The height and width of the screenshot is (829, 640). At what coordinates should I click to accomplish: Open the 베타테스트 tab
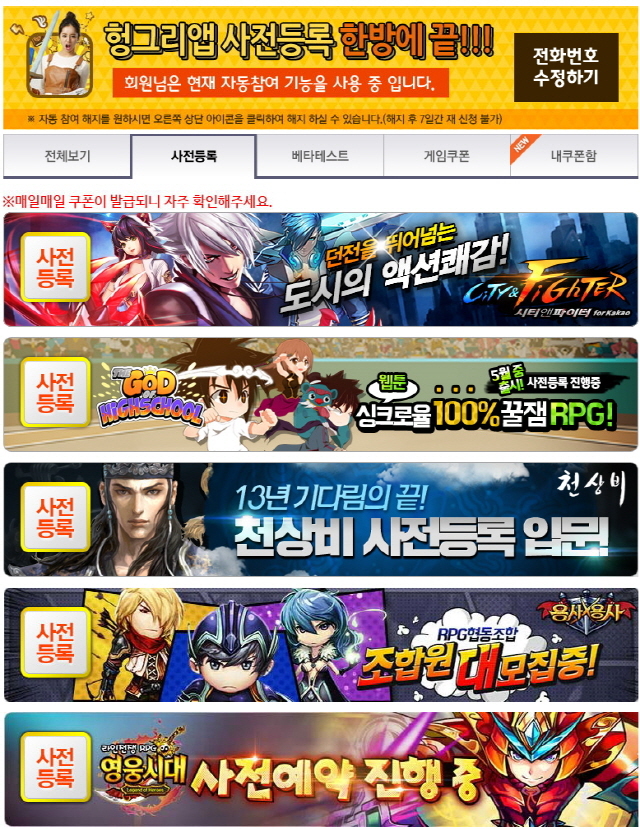(320, 156)
